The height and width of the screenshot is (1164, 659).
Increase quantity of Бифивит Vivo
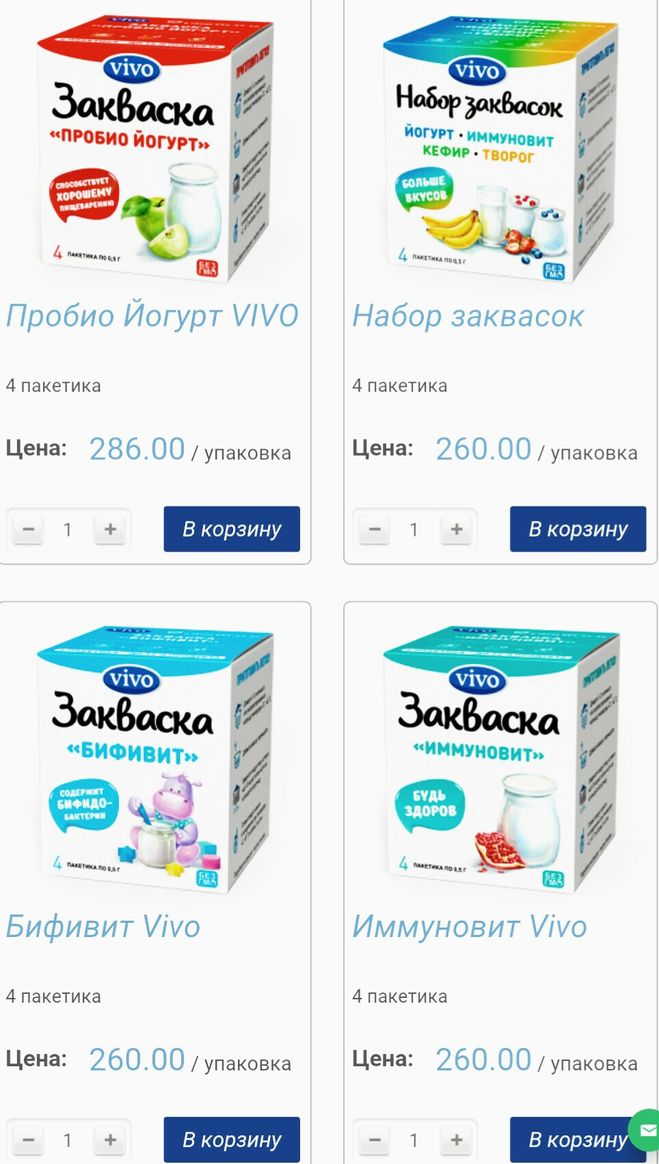tap(110, 1139)
